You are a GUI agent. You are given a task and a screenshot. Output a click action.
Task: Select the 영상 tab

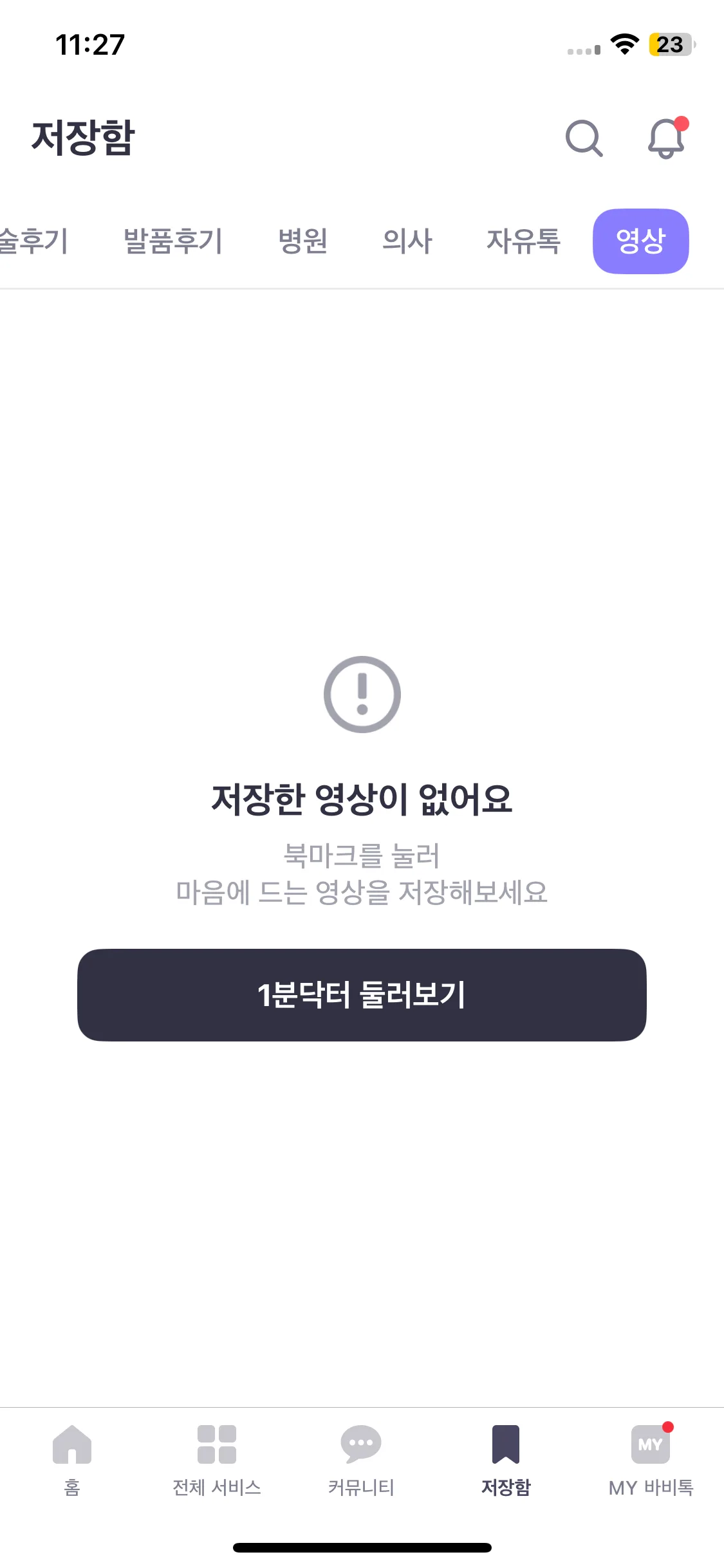coord(640,241)
